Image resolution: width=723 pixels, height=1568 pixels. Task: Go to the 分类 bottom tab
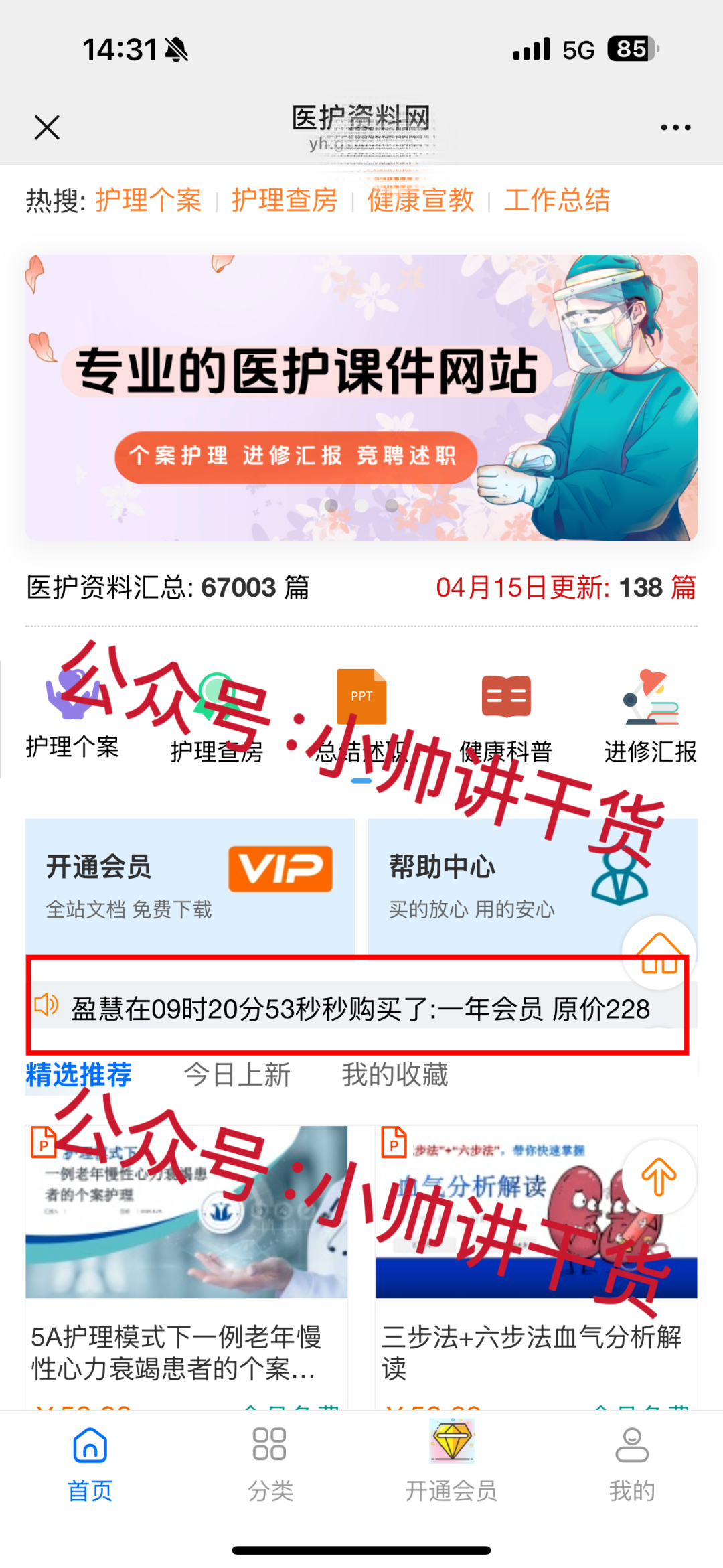click(x=270, y=1464)
